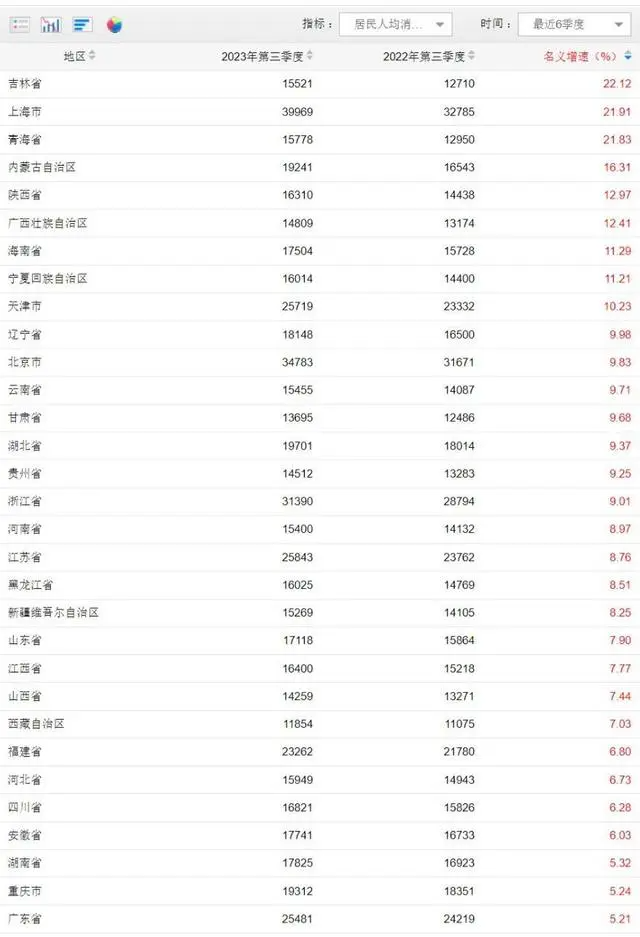Sort by 名义增速（%）column
The width and height of the screenshot is (640, 937).
point(585,56)
